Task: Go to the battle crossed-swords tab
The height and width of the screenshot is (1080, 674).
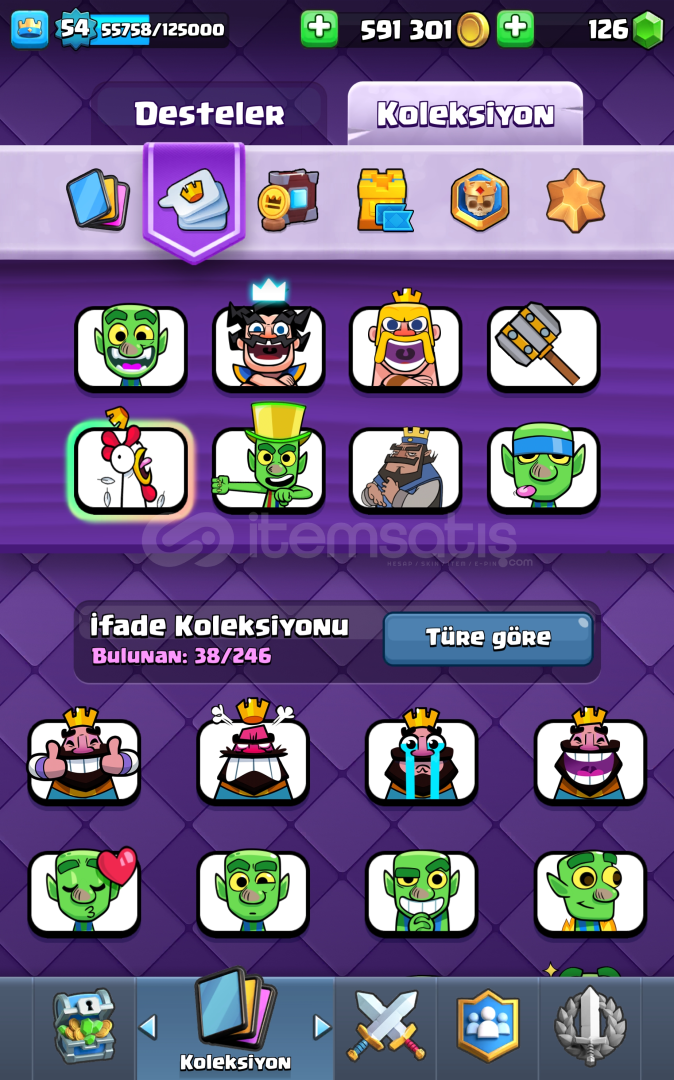Action: [x=386, y=1026]
